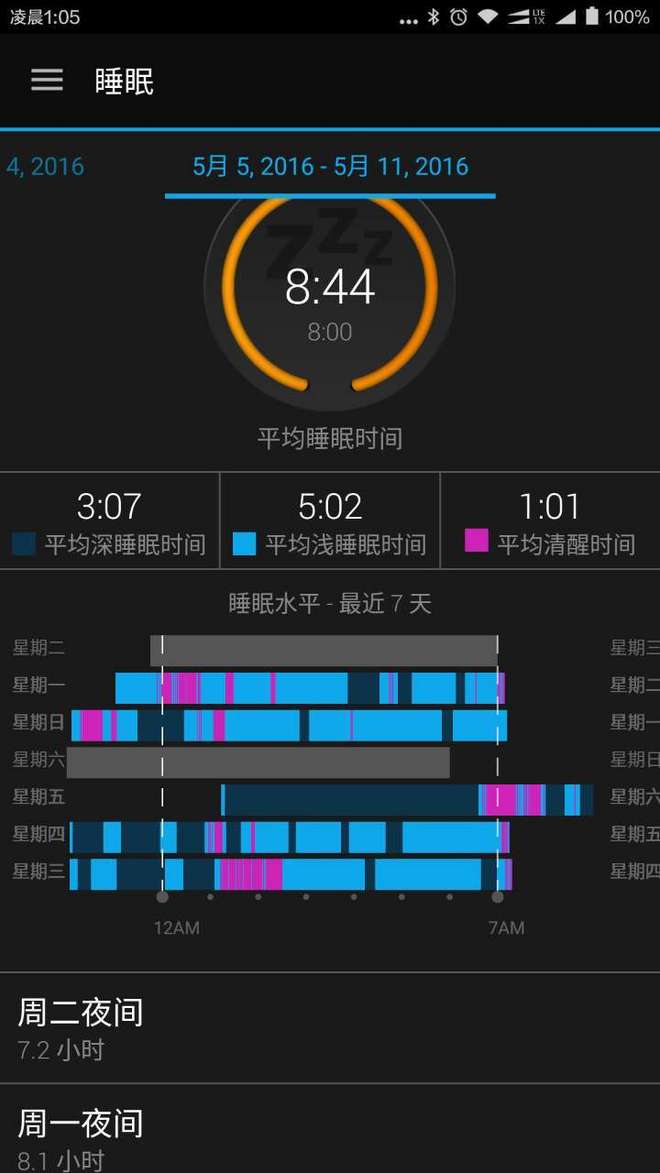
Task: Select the 5月 5 - 5月 11, 2016 tab
Action: click(330, 166)
